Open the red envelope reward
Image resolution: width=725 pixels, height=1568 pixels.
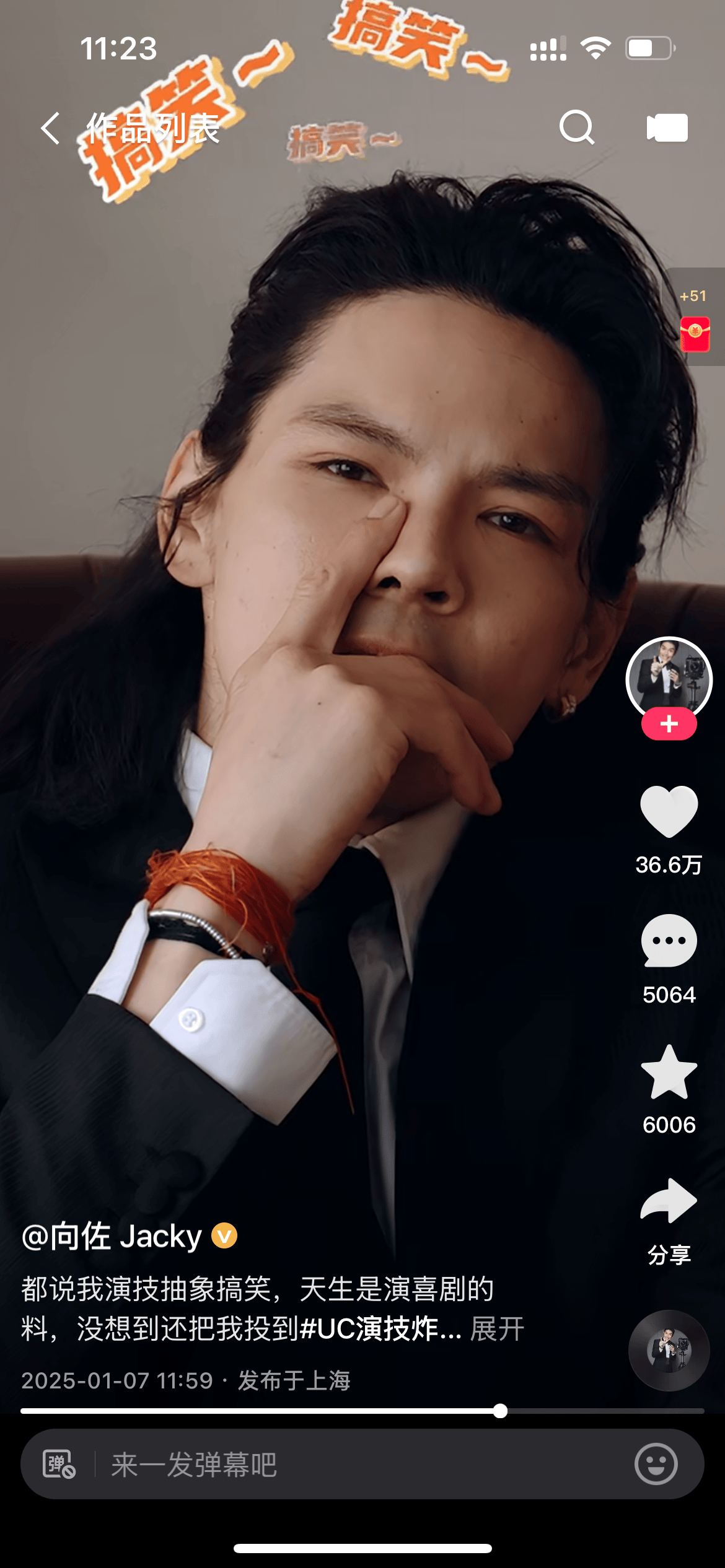(695, 334)
